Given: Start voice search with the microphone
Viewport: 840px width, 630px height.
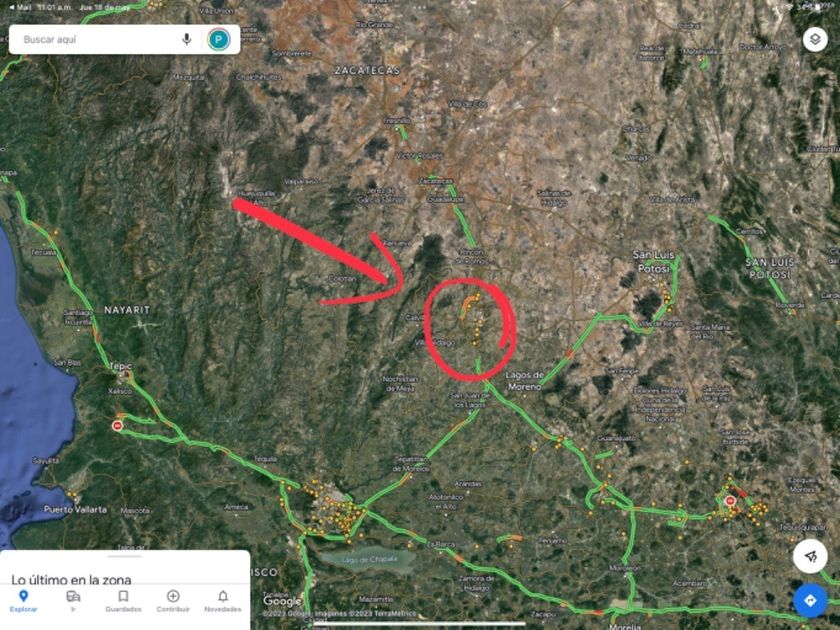Looking at the screenshot, I should point(186,39).
